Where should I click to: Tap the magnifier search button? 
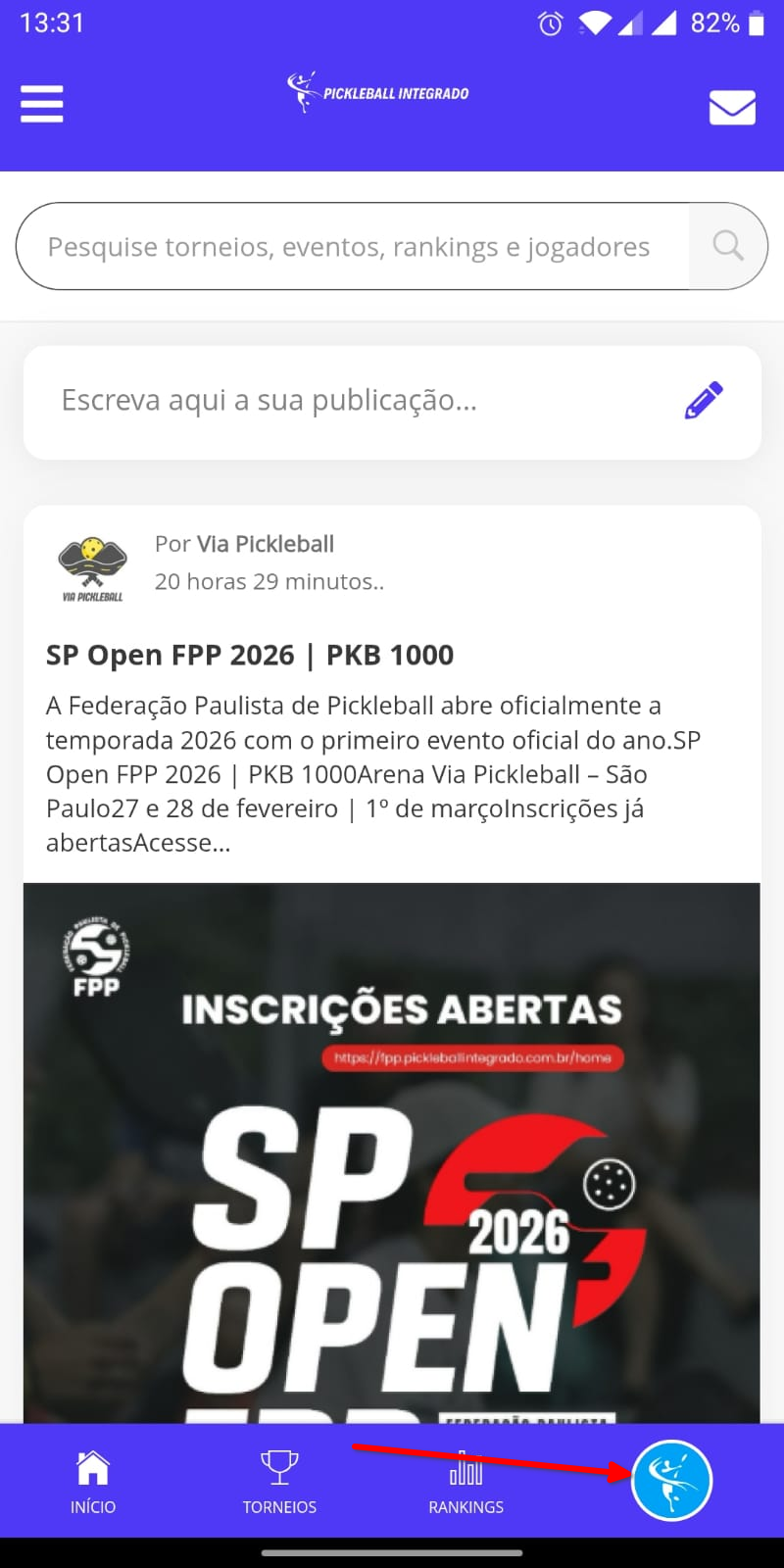pyautogui.click(x=727, y=246)
